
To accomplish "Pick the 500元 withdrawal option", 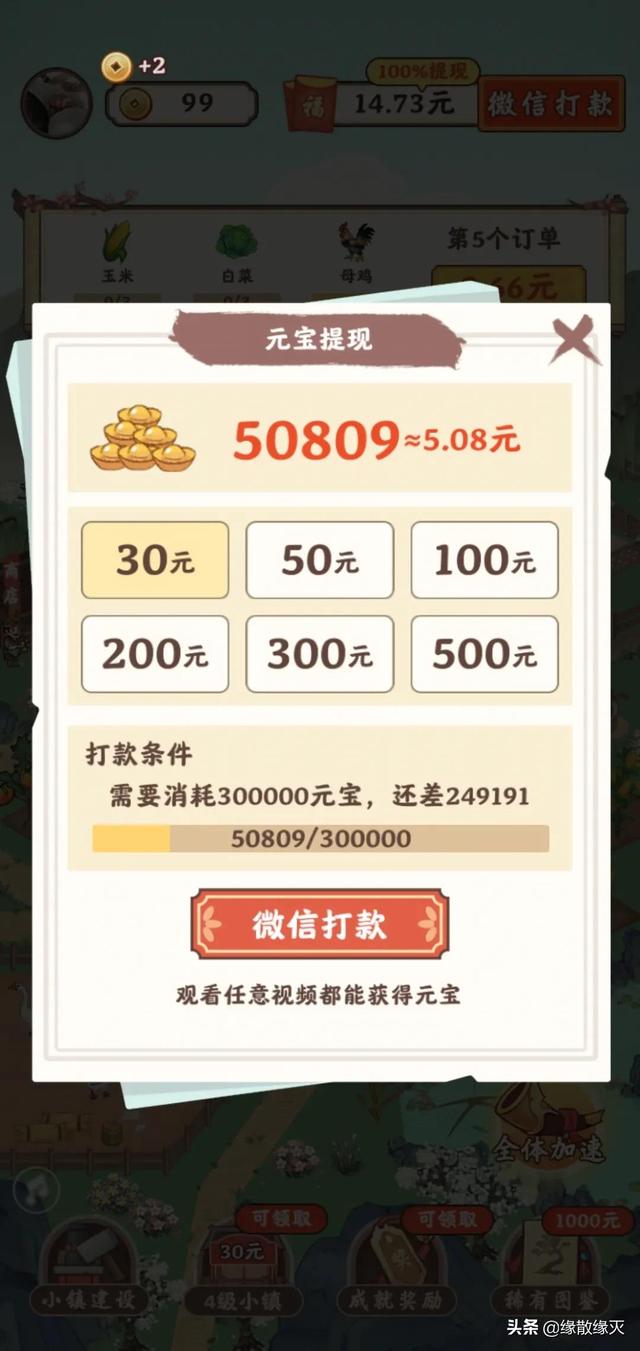I will (x=485, y=655).
